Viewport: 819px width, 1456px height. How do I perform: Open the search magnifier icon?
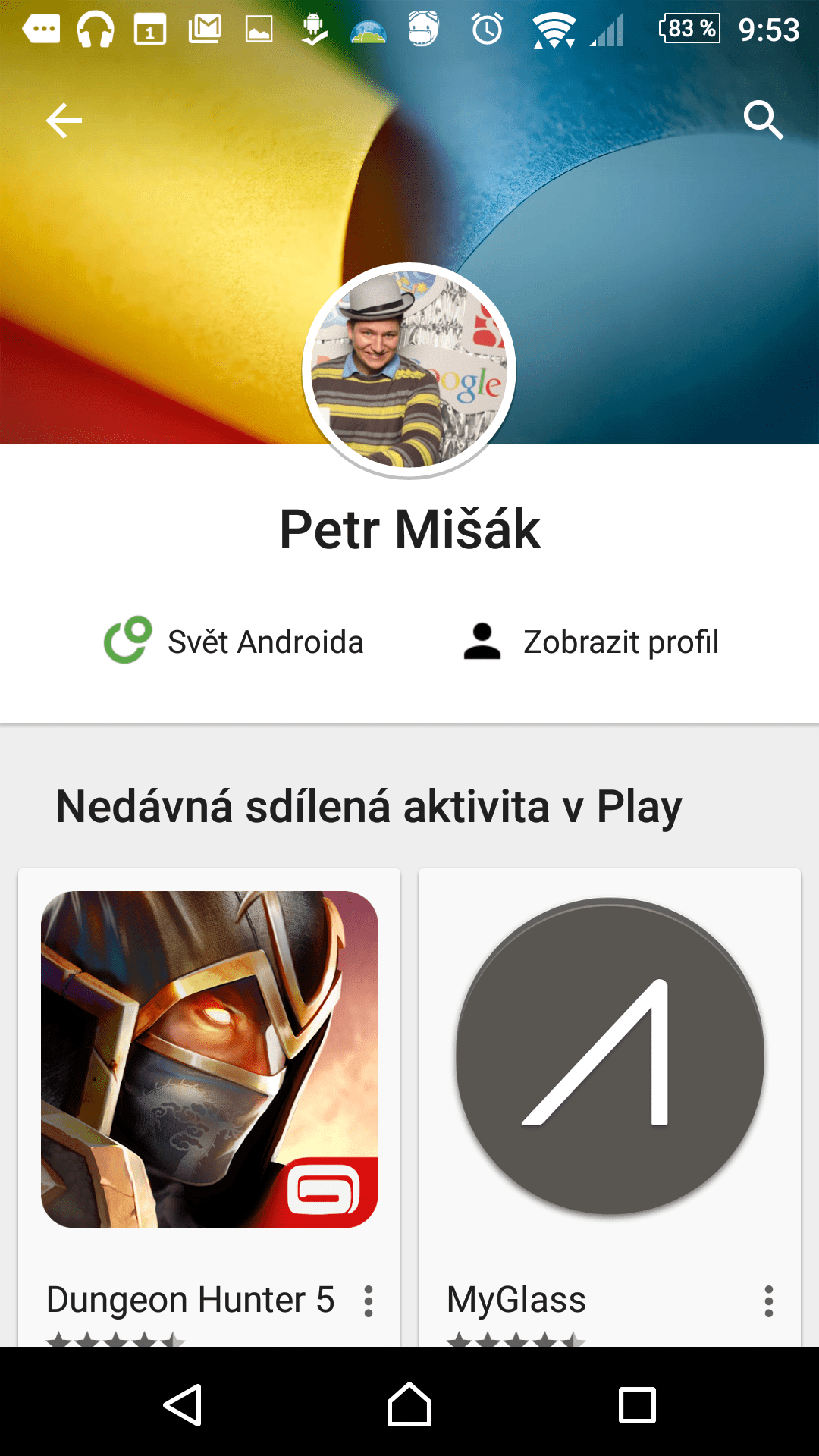pyautogui.click(x=763, y=120)
